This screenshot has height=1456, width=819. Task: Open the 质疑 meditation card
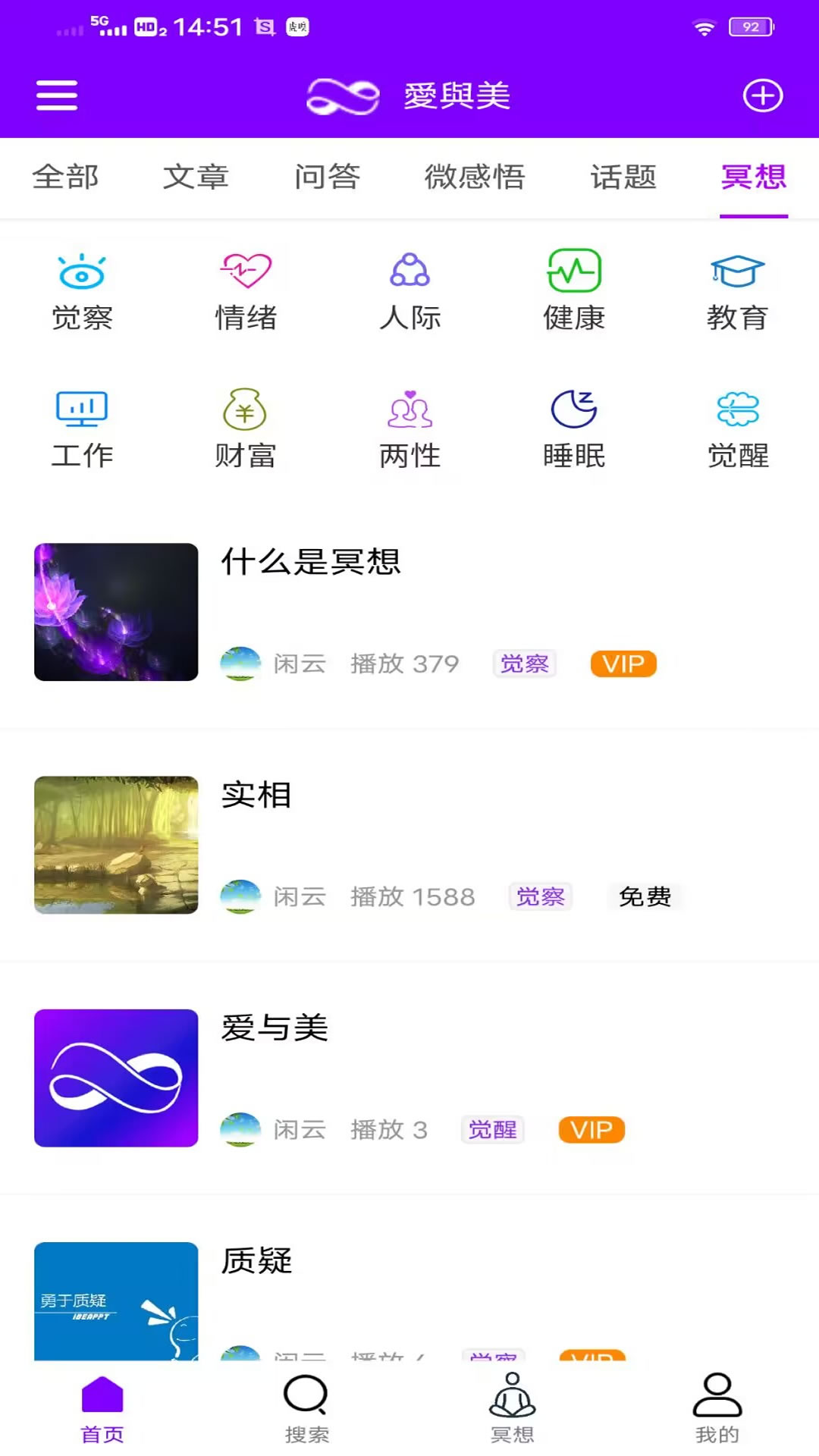[x=256, y=1262]
